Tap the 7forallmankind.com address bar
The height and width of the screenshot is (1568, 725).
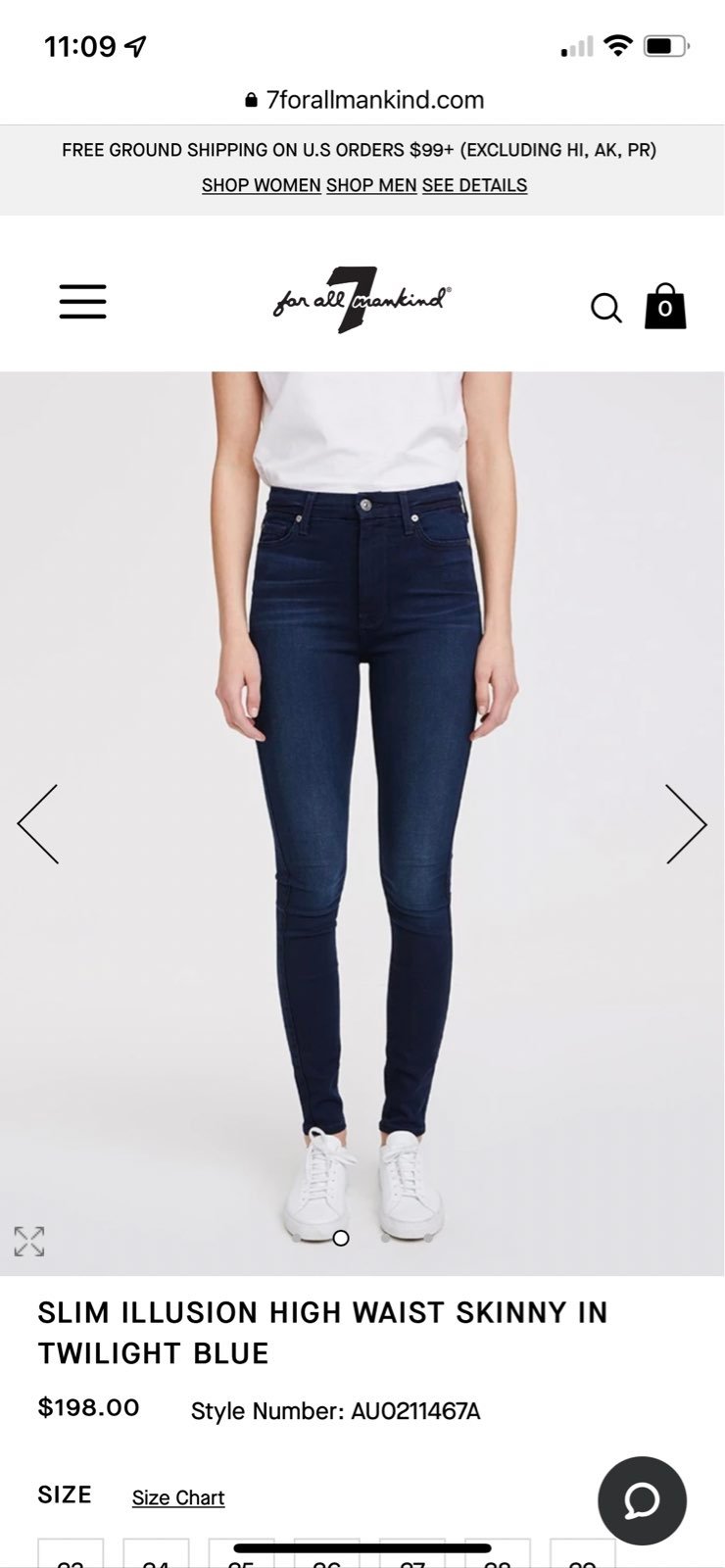363,100
